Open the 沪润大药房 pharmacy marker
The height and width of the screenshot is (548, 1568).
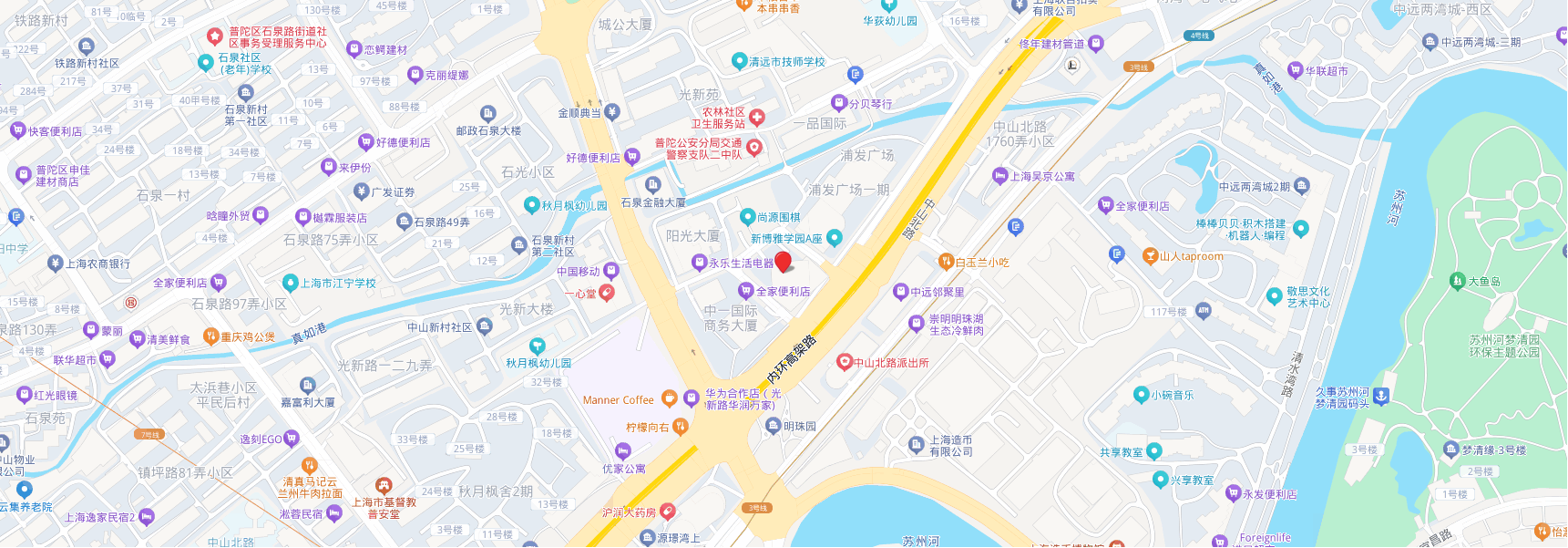click(667, 512)
